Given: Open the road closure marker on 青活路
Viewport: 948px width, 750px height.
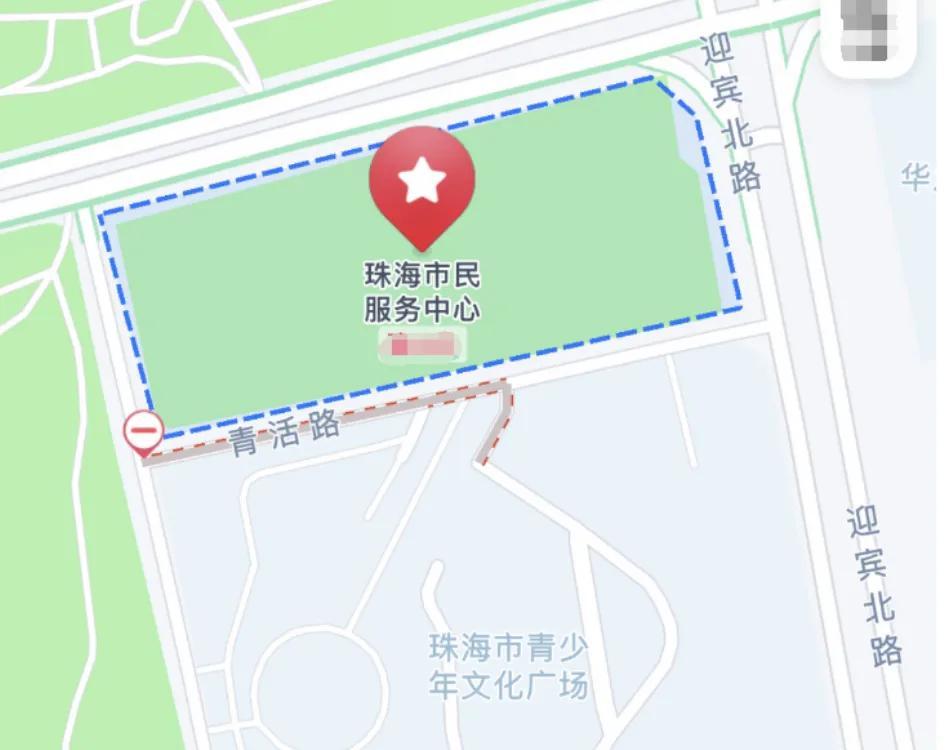Looking at the screenshot, I should click(144, 433).
